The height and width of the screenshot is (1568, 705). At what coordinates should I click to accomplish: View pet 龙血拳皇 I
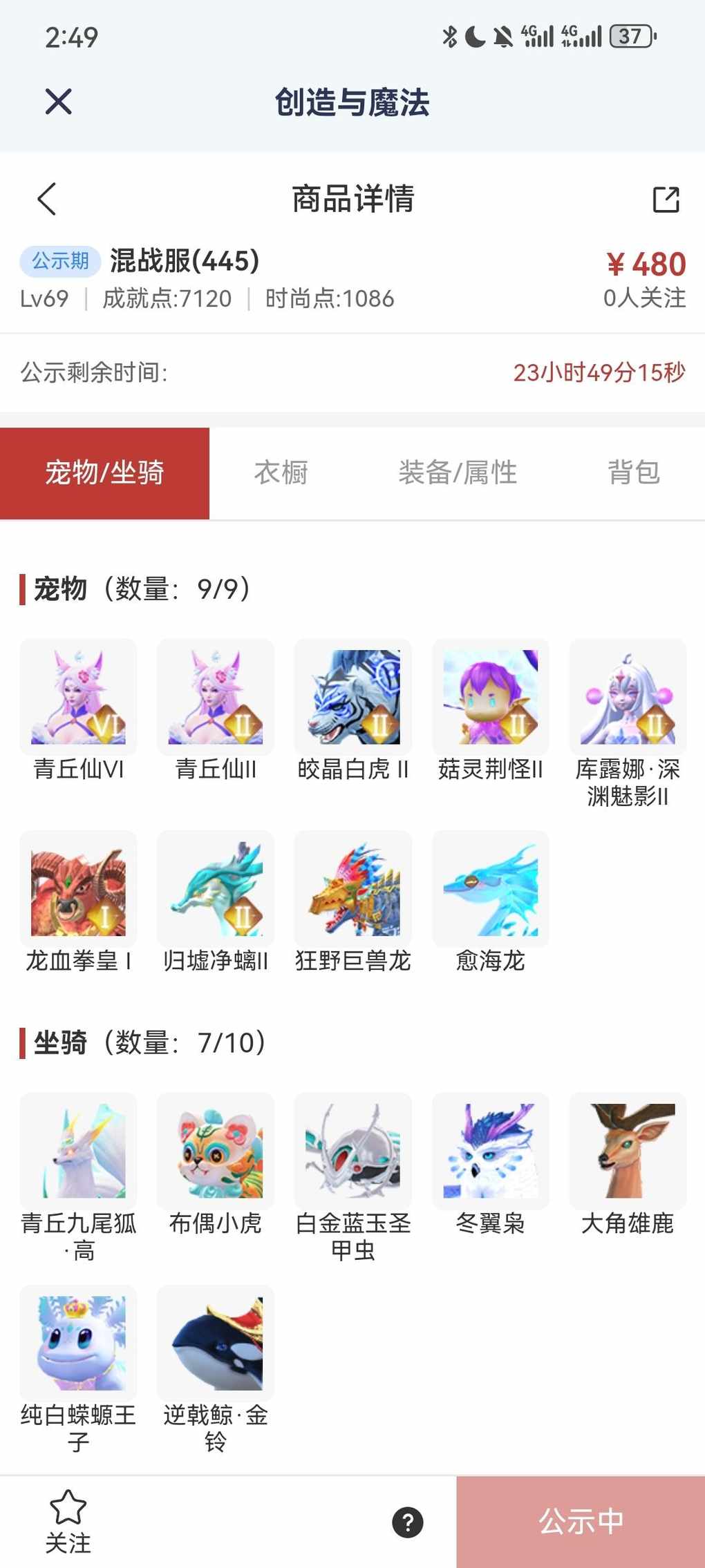tap(78, 889)
